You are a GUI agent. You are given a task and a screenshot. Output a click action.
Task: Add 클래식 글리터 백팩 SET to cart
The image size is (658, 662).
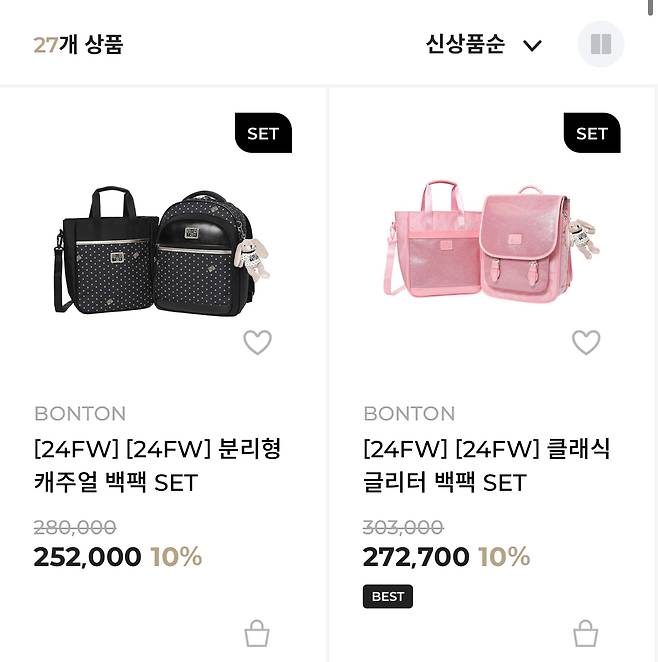[586, 633]
